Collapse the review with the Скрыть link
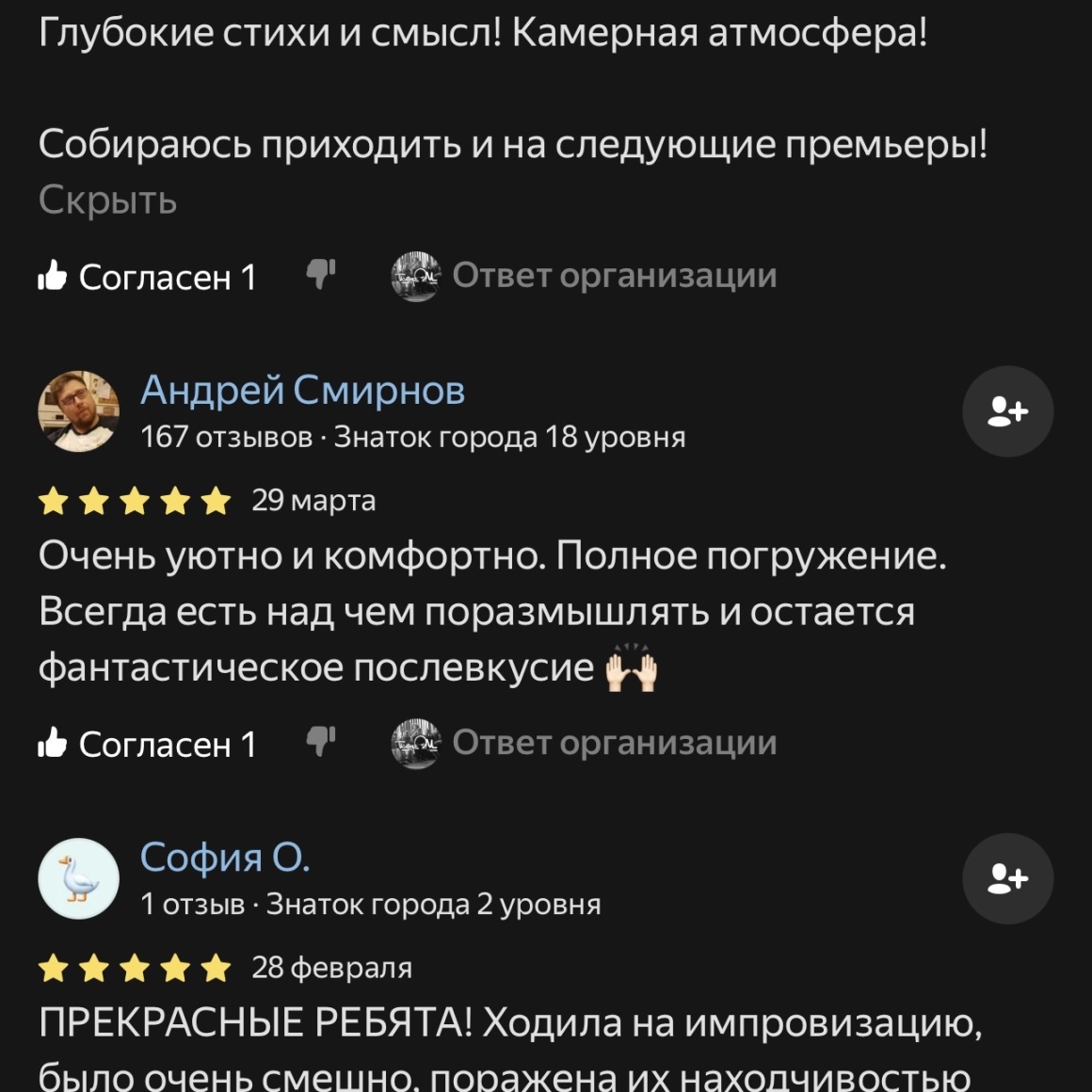 point(107,201)
